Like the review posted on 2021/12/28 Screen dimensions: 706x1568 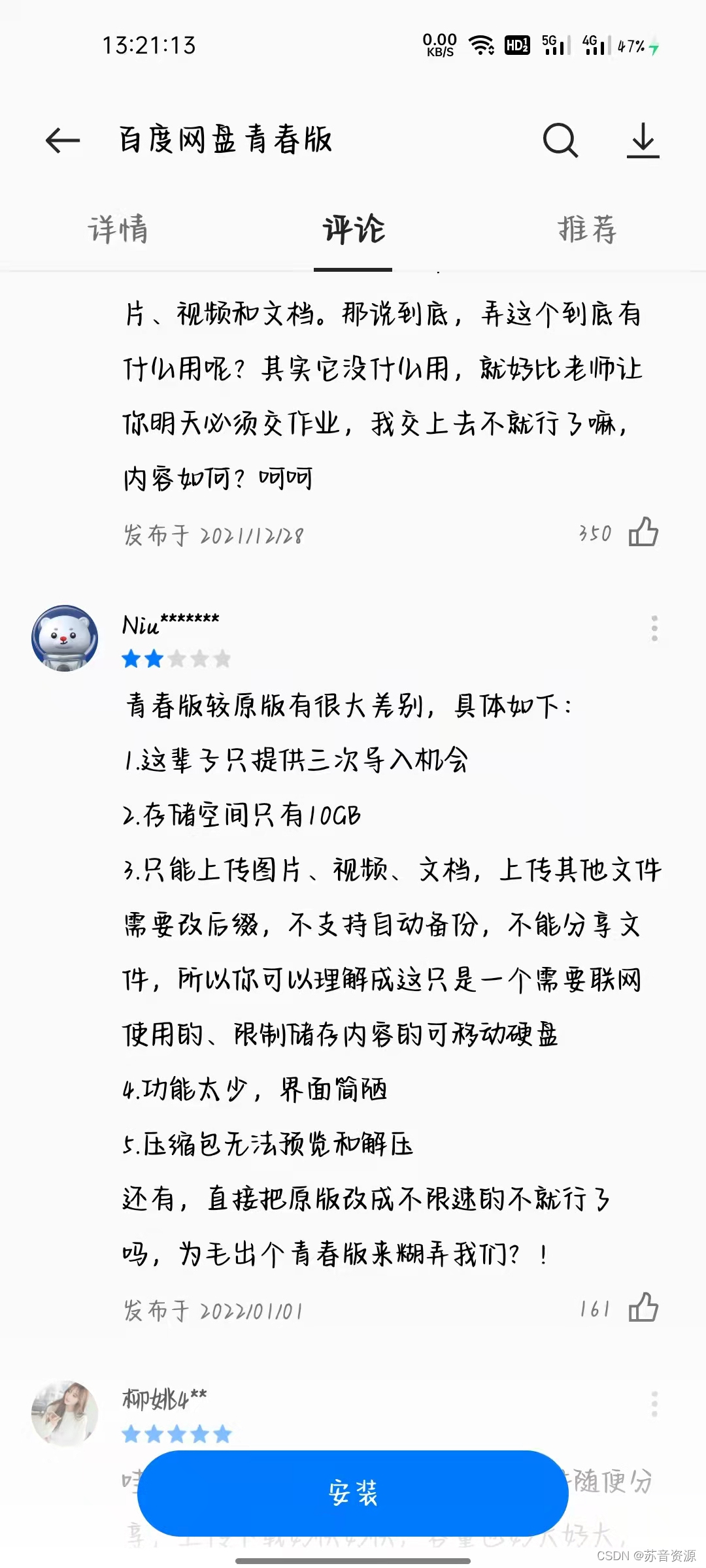tap(643, 532)
